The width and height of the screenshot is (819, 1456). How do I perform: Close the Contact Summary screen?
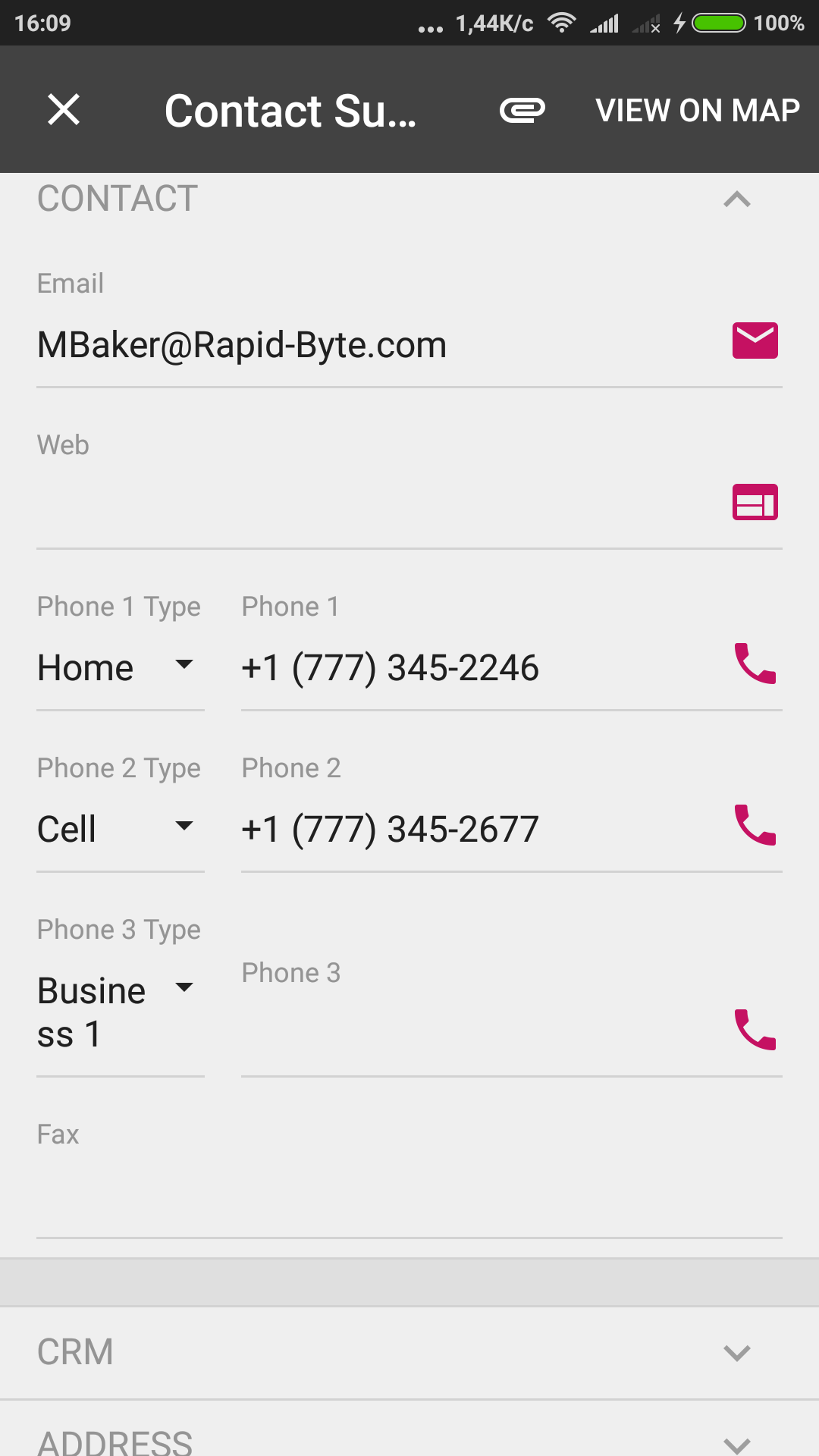(x=64, y=109)
